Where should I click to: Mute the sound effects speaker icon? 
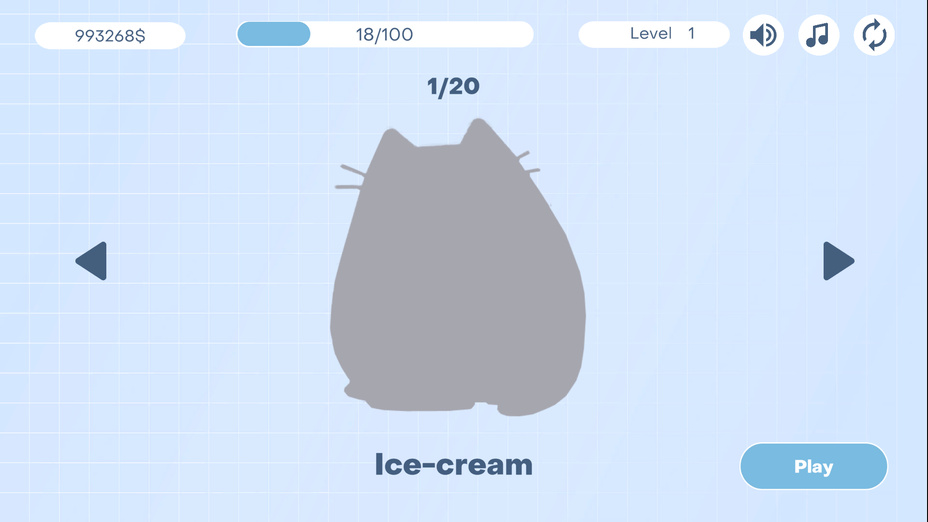pos(763,36)
